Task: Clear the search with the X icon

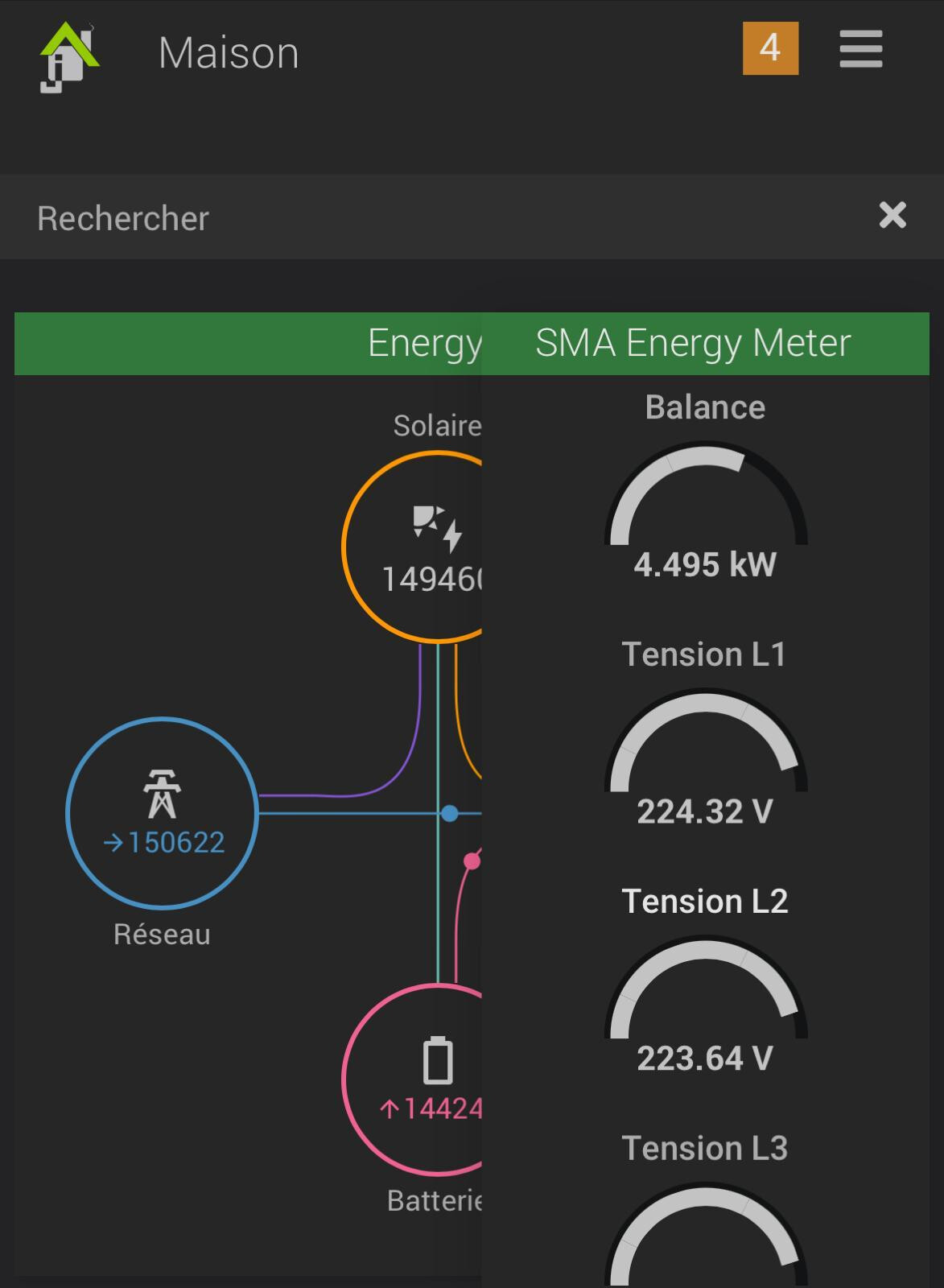Action: [892, 216]
